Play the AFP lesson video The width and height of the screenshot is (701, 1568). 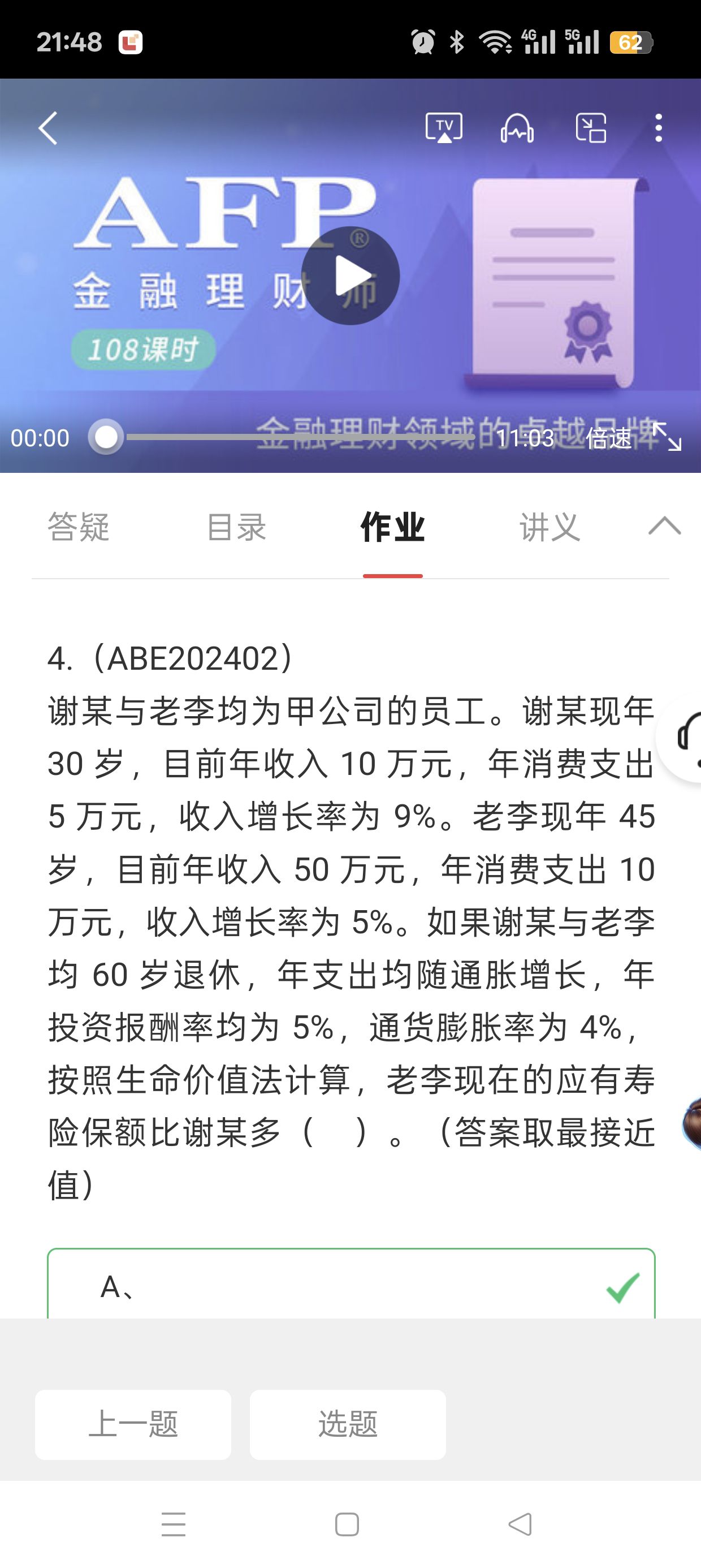(x=350, y=275)
